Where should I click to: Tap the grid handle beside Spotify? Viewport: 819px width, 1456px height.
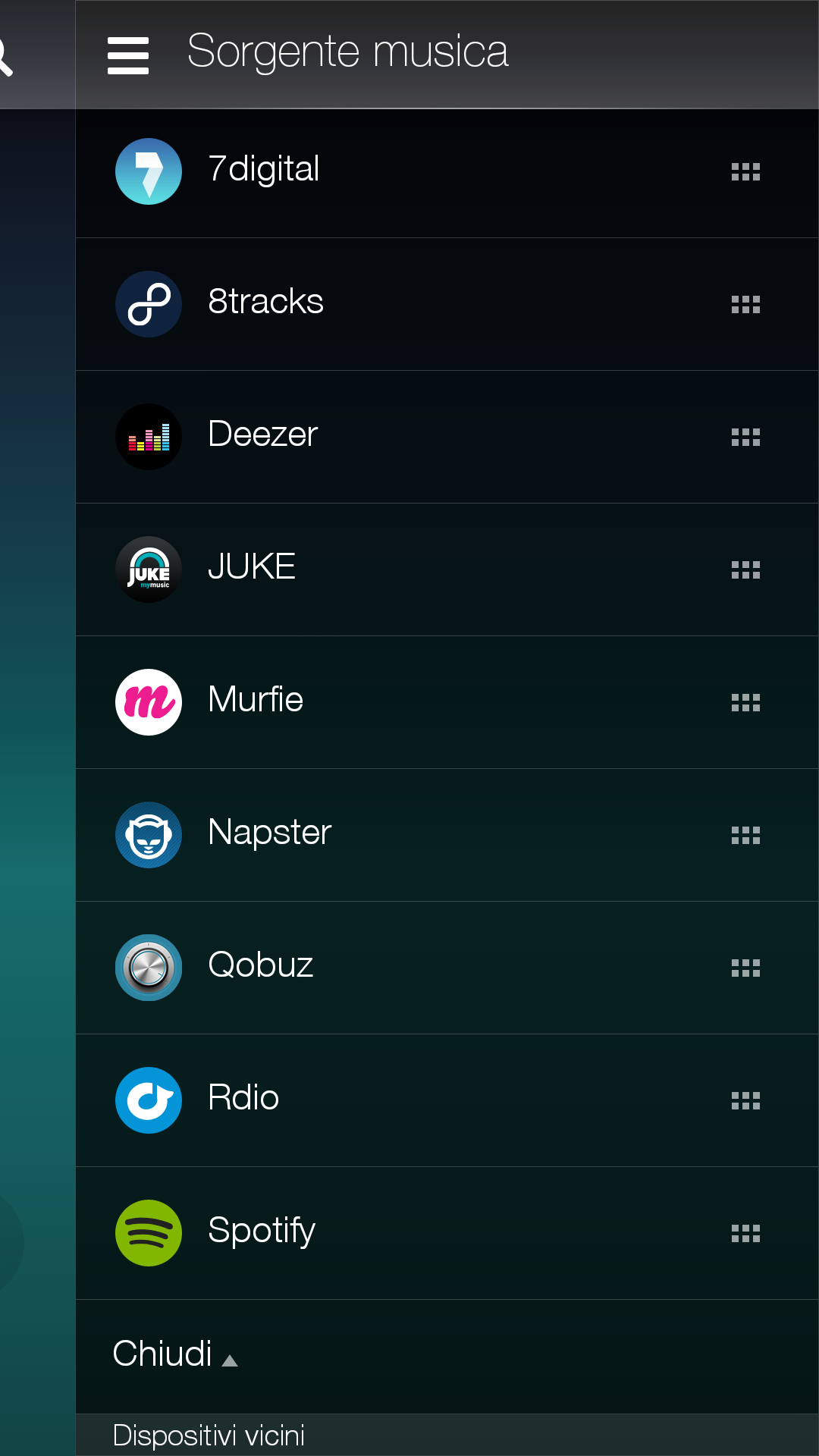pos(745,1234)
